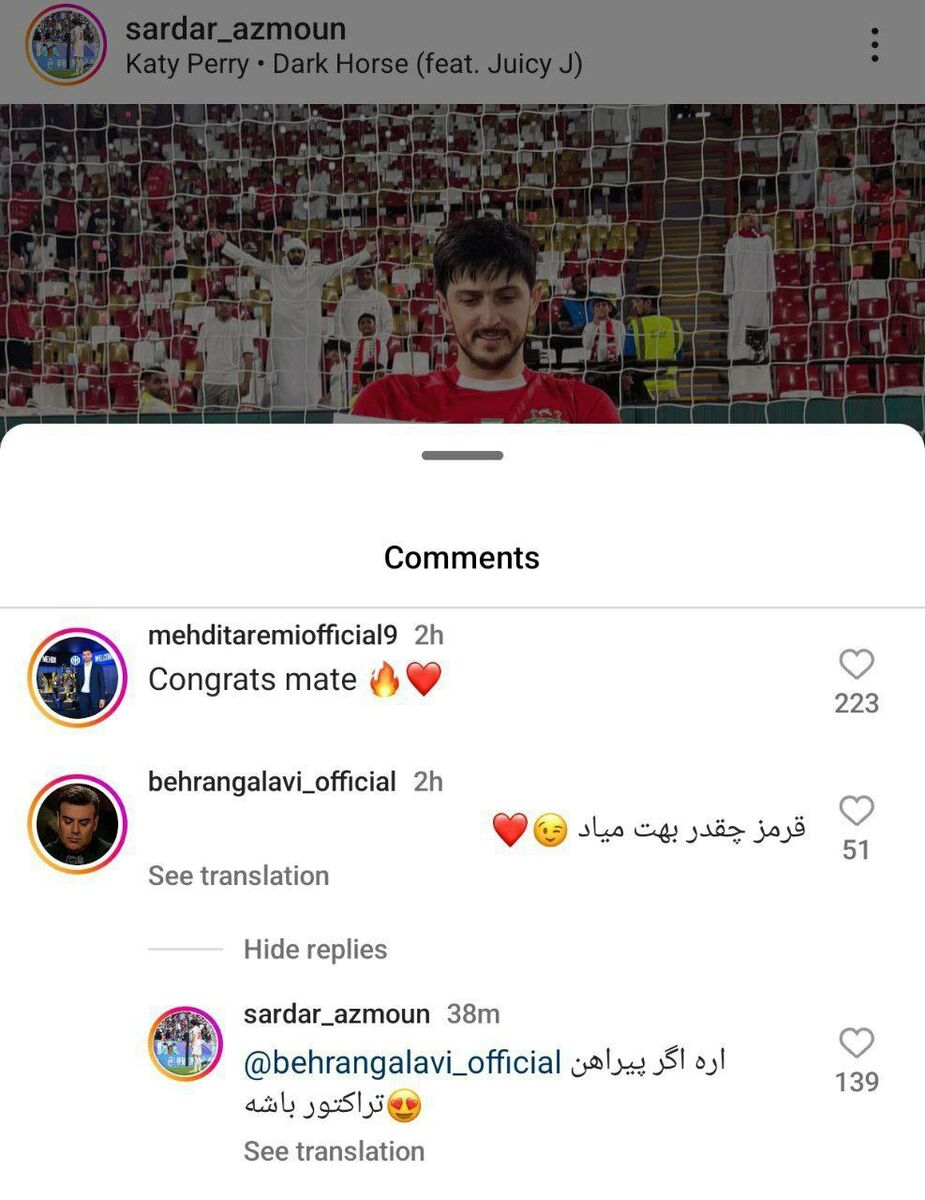Screen dimensions: 925x1200
Task: See translation of sardar_azmoun's reply
Action: pos(334,1151)
